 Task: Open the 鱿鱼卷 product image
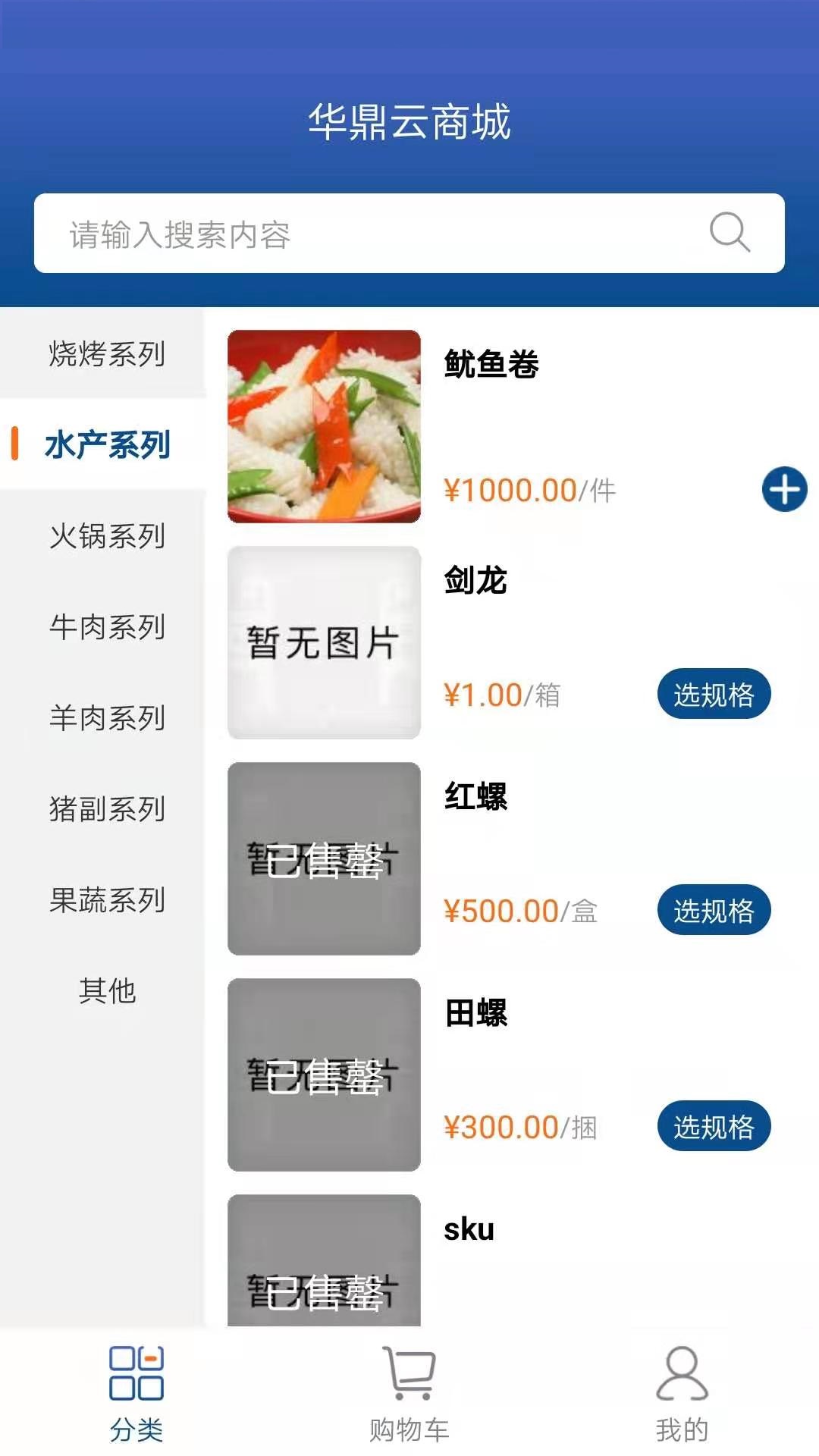coord(324,426)
